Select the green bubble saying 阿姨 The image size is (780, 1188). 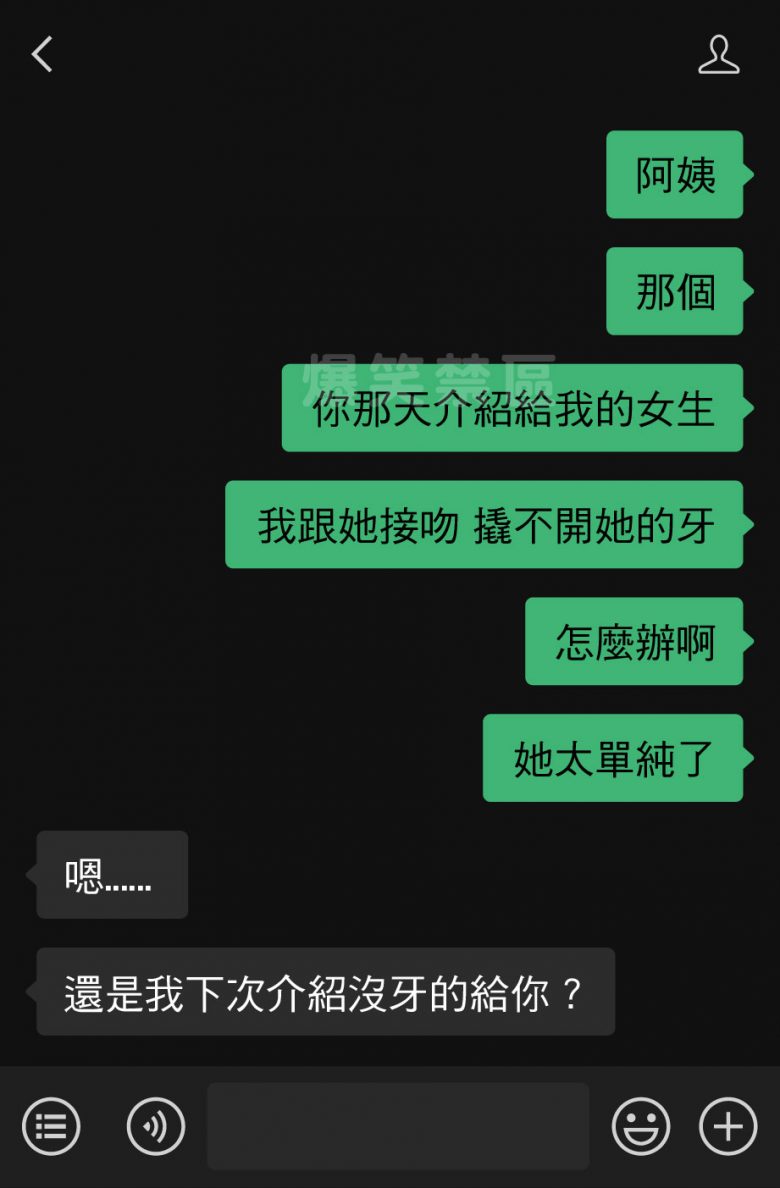pos(675,176)
